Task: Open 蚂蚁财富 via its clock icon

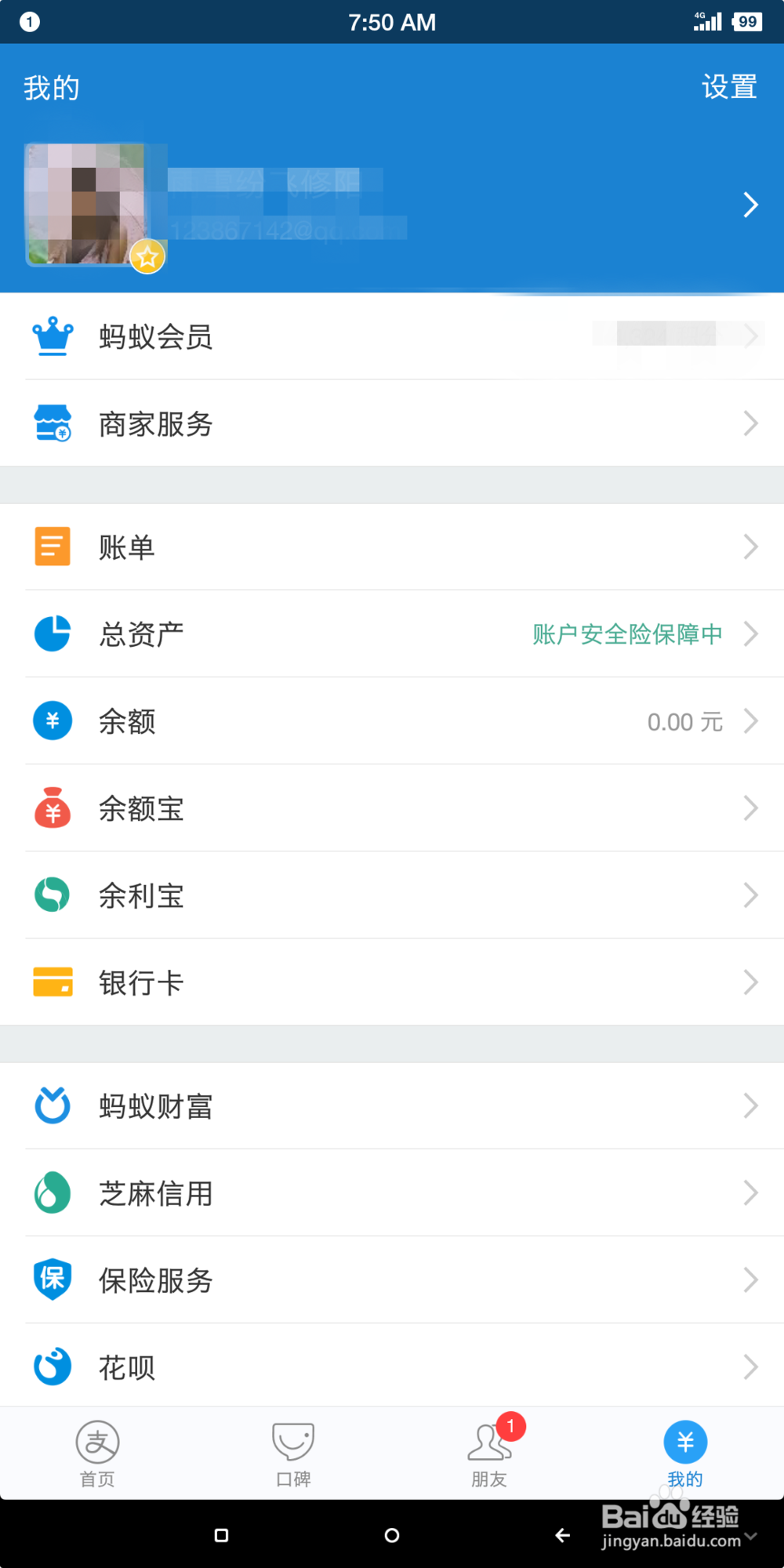Action: 52,1106
